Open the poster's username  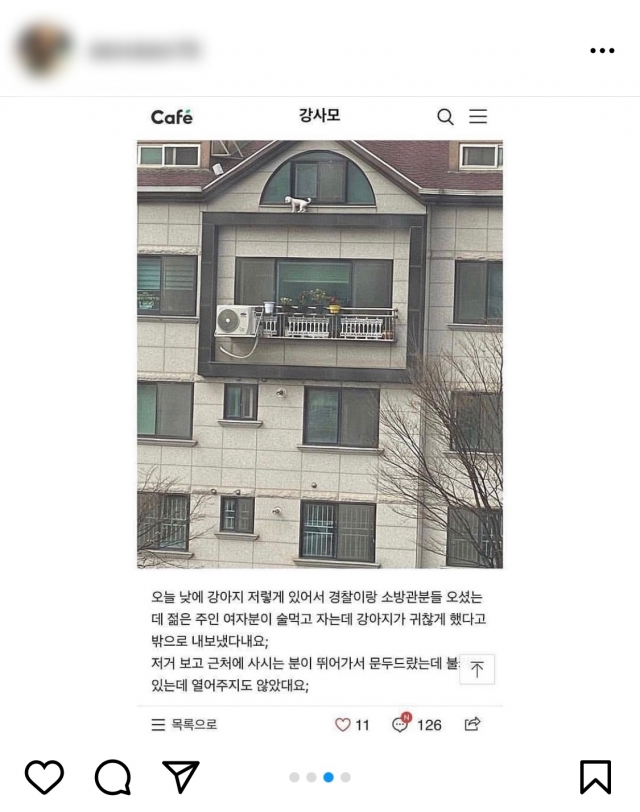coord(144,49)
